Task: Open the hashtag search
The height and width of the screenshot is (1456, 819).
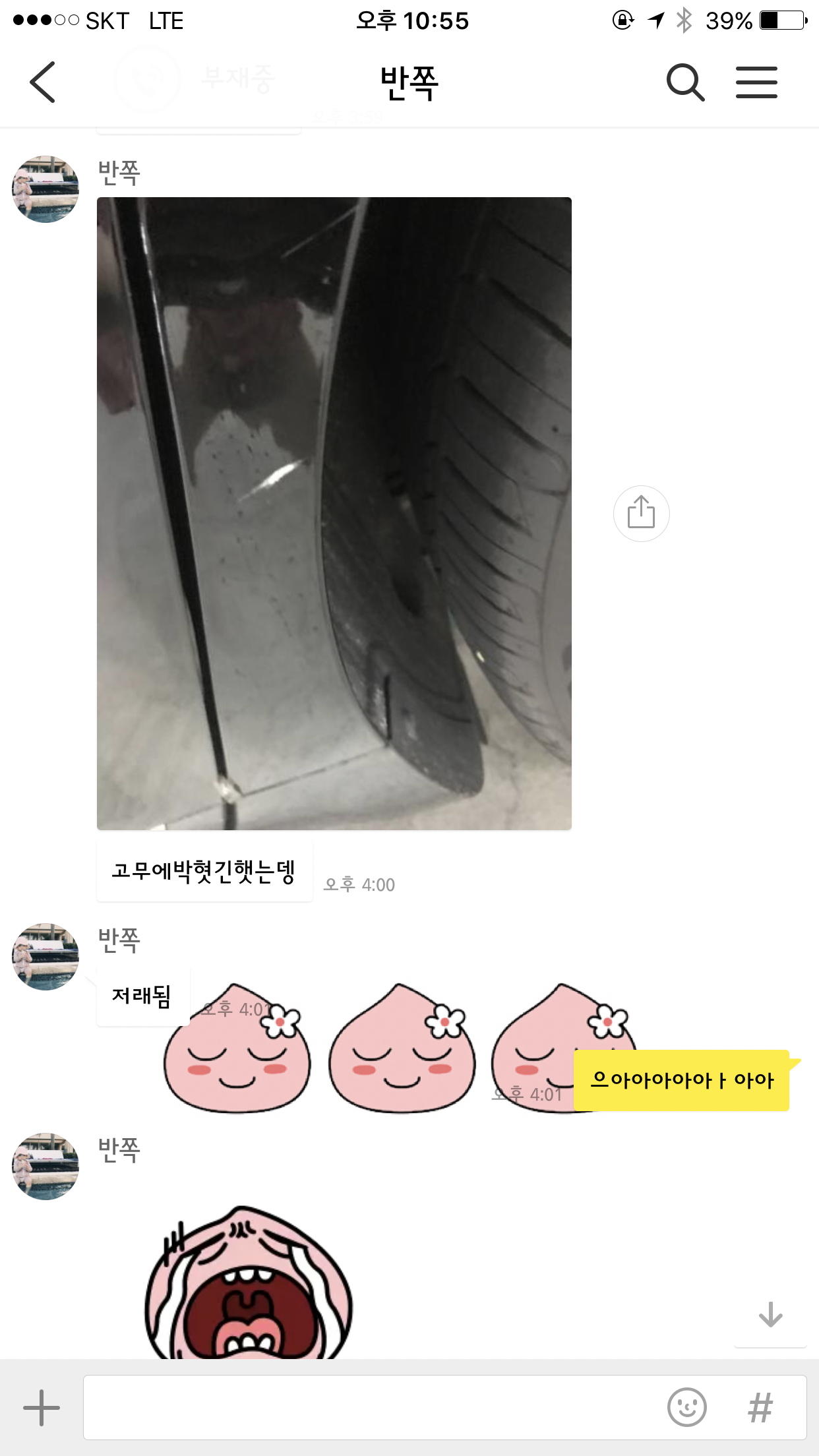Action: (x=760, y=1407)
